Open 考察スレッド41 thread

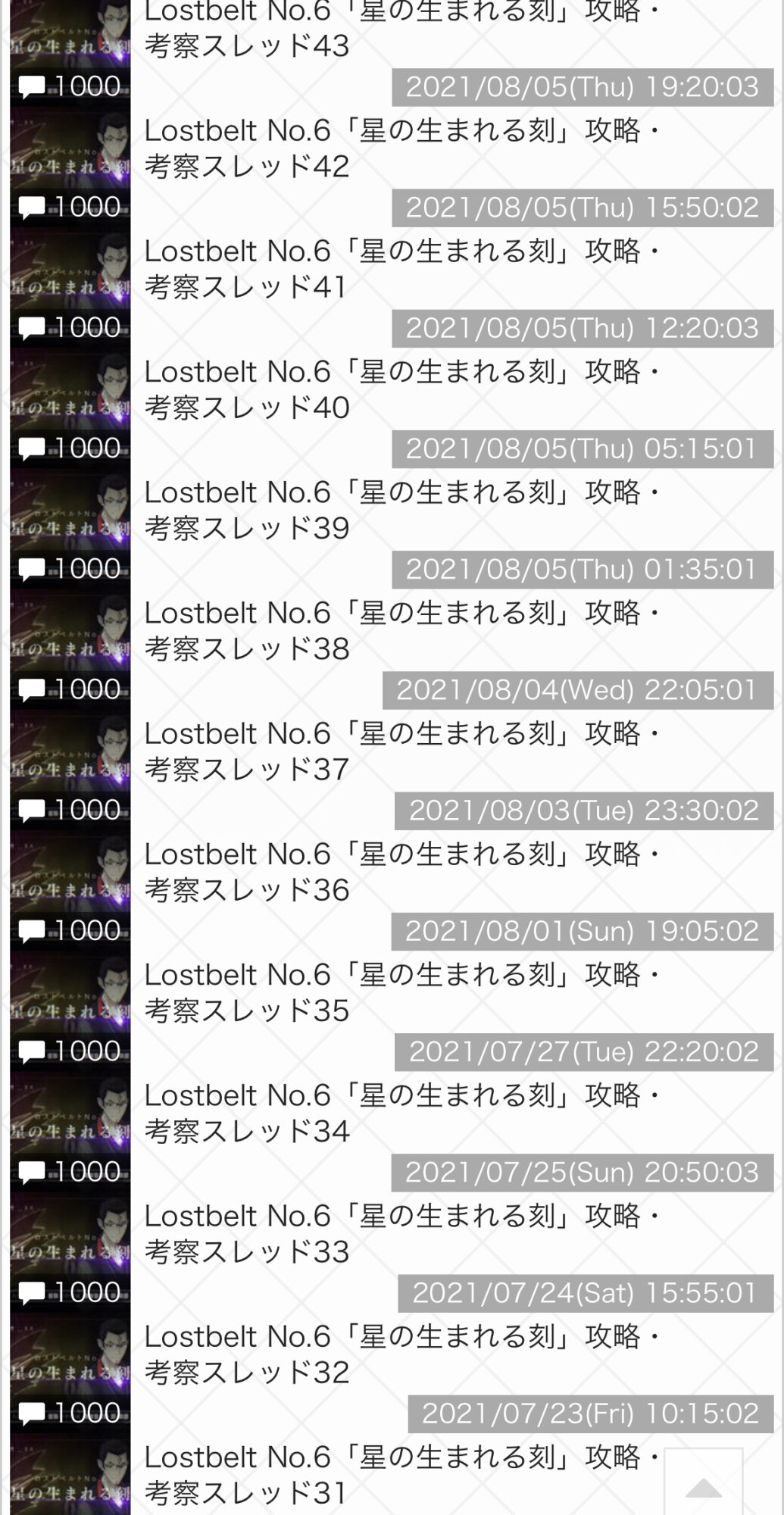[401, 269]
